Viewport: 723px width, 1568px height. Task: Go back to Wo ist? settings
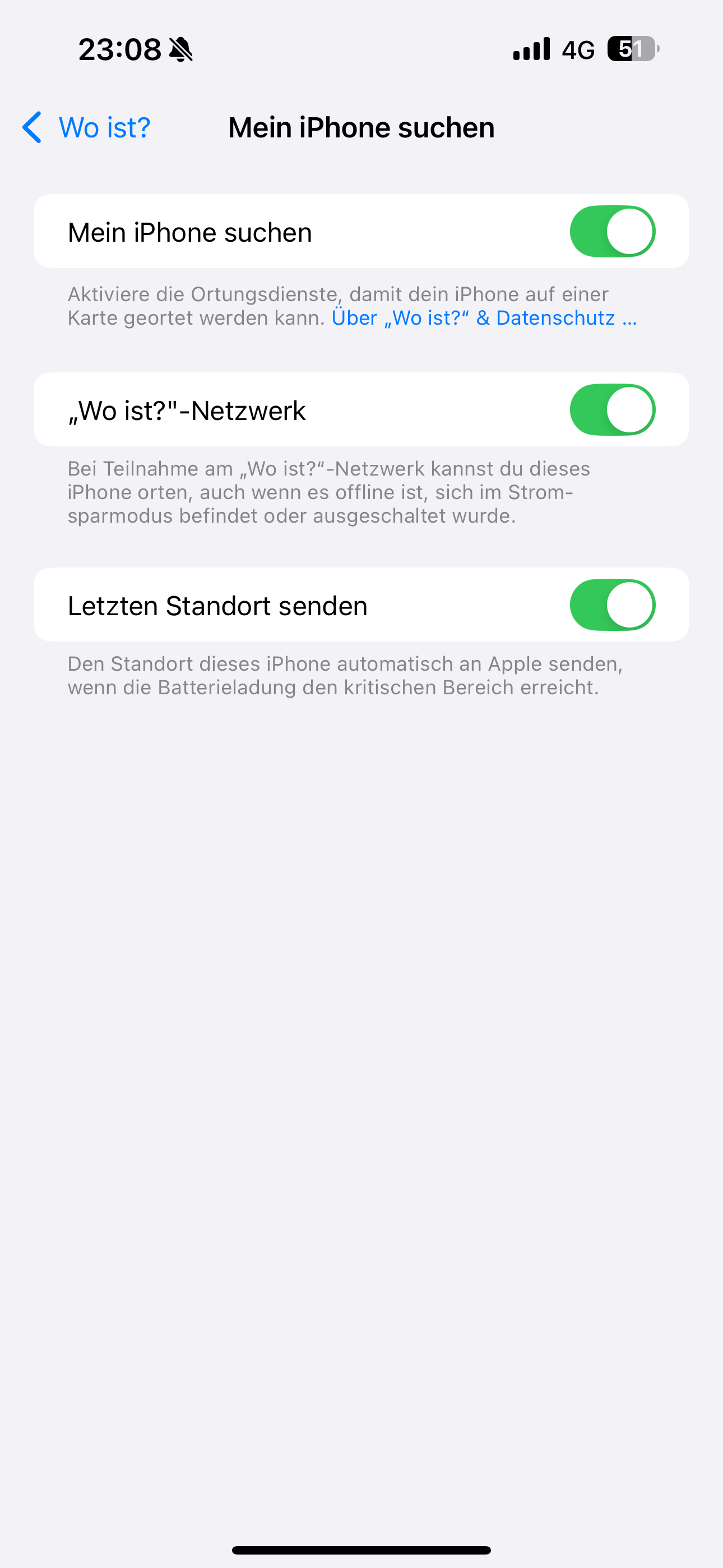click(x=86, y=128)
